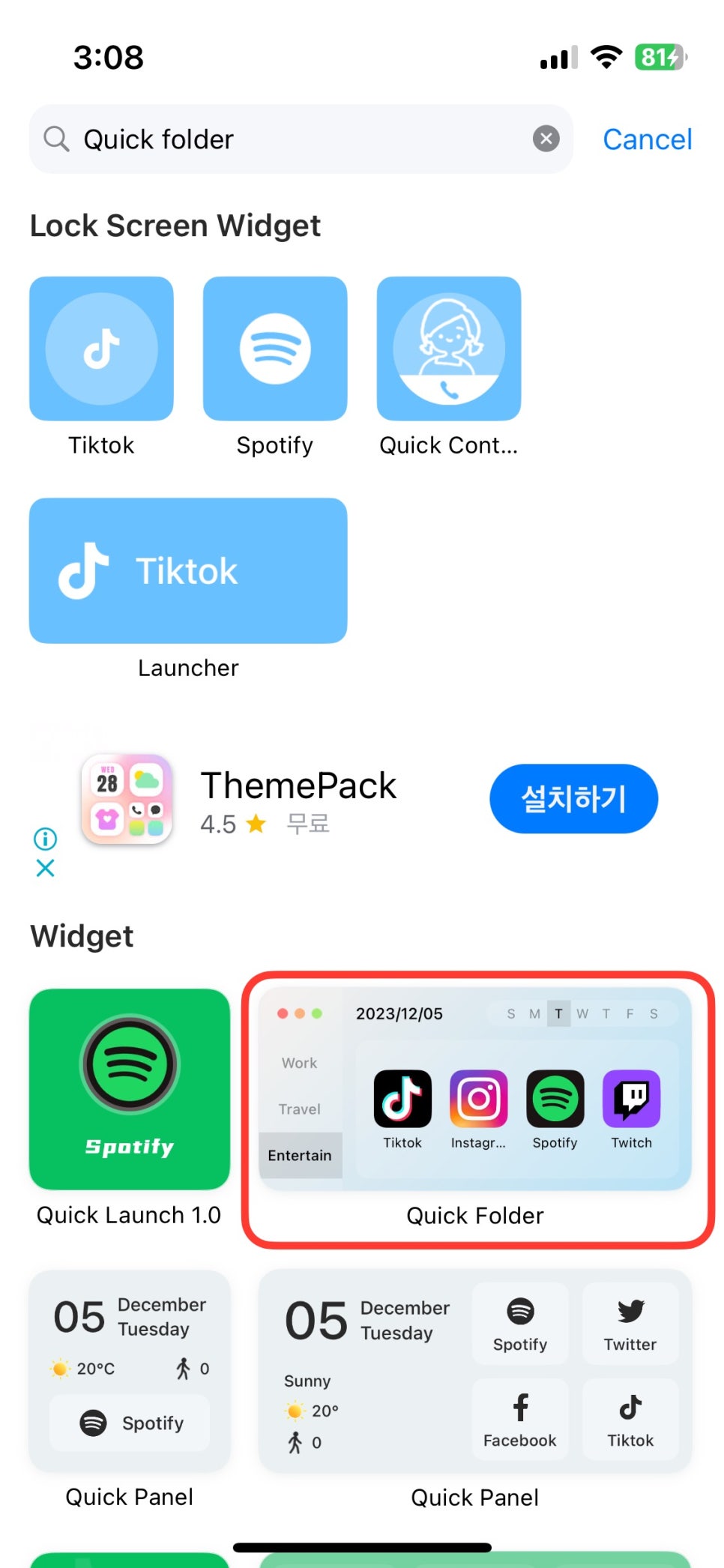Open the ad info icon

point(45,839)
